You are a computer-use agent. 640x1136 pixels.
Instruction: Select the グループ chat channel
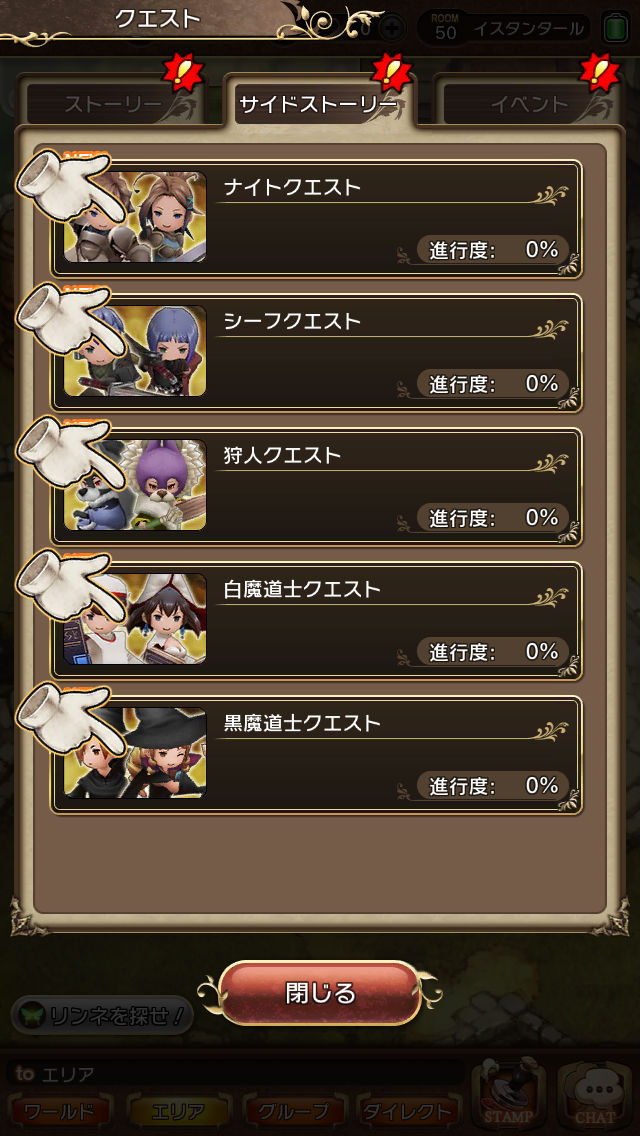293,1111
